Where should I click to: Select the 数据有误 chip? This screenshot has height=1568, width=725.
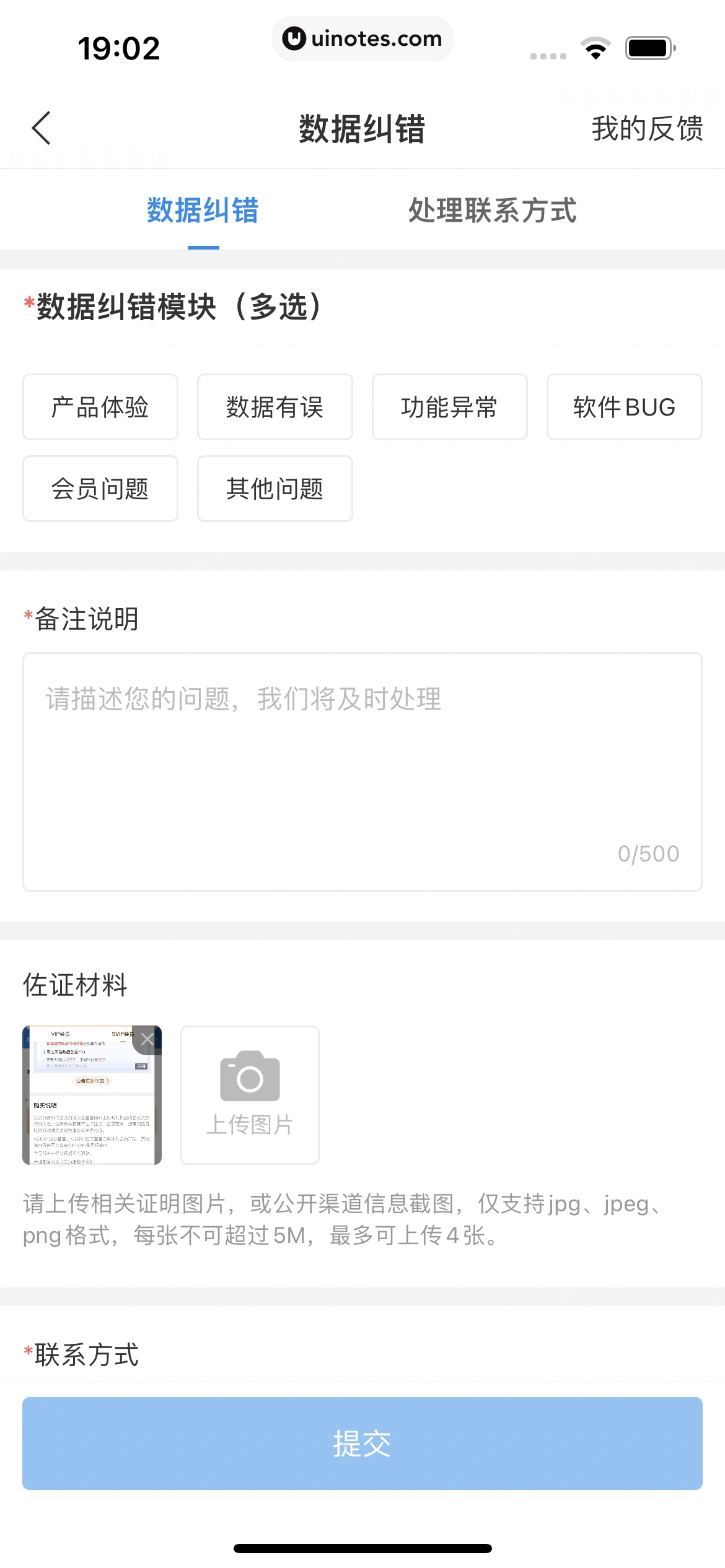click(x=275, y=407)
